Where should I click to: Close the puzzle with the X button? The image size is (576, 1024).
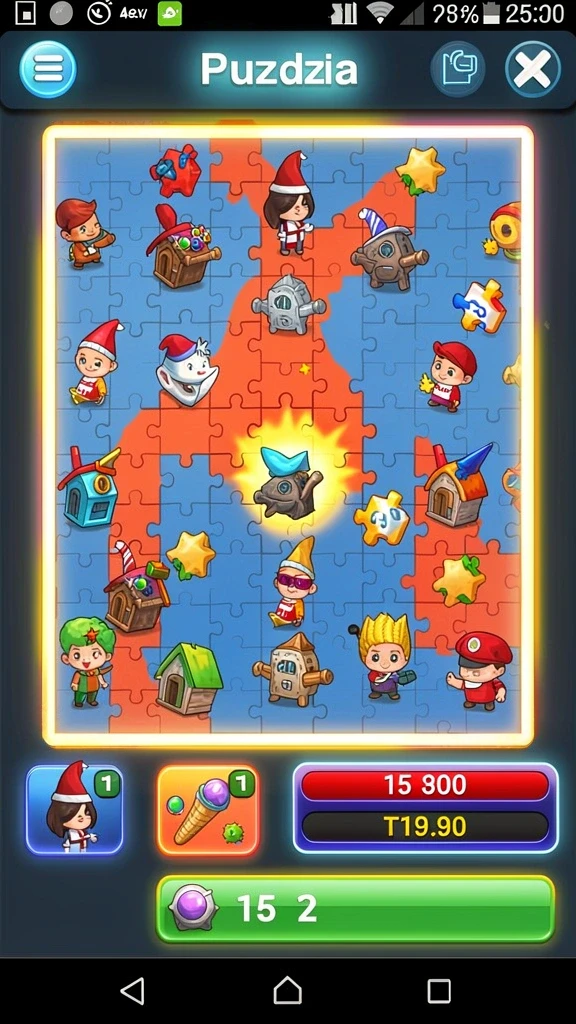click(x=532, y=69)
